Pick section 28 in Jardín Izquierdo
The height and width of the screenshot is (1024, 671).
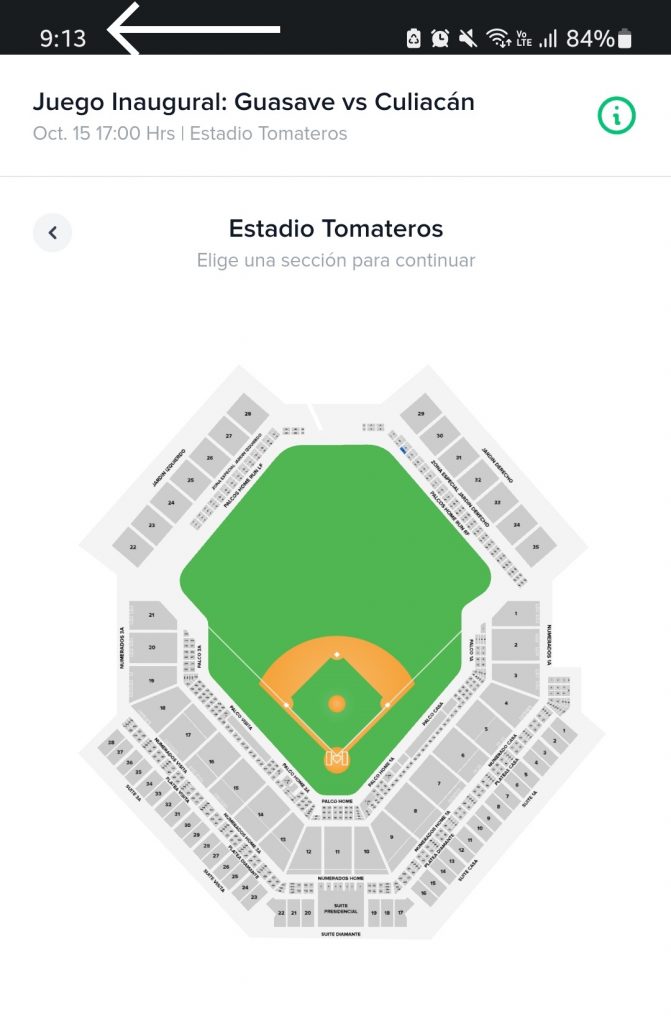coord(247,413)
